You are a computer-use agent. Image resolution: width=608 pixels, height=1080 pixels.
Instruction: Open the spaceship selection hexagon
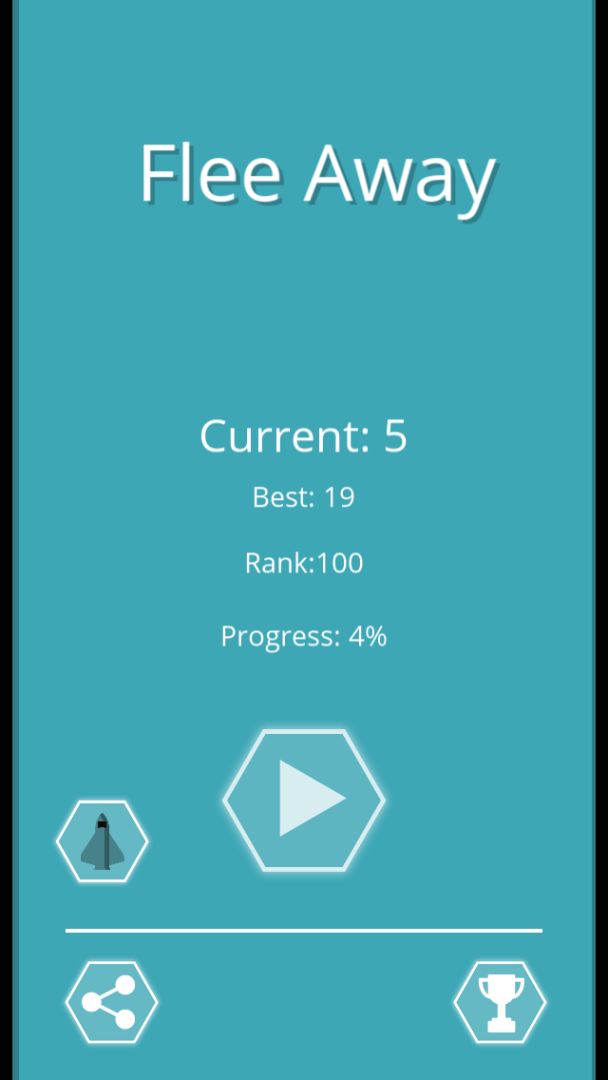[x=102, y=842]
